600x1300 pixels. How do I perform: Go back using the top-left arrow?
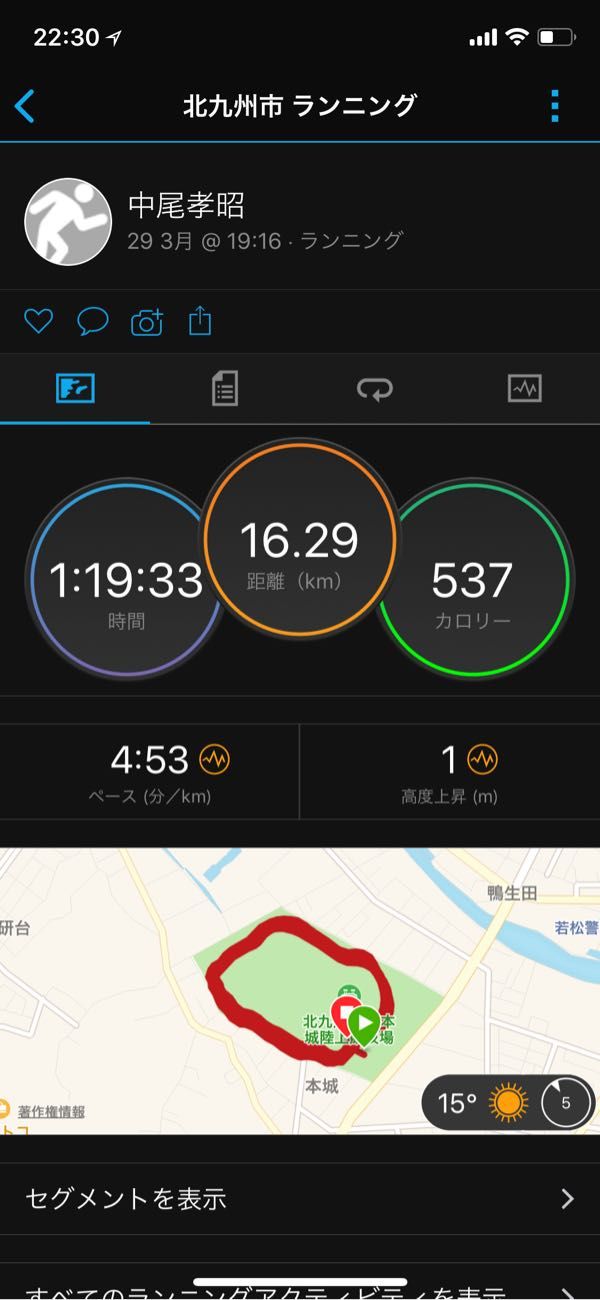pos(25,106)
